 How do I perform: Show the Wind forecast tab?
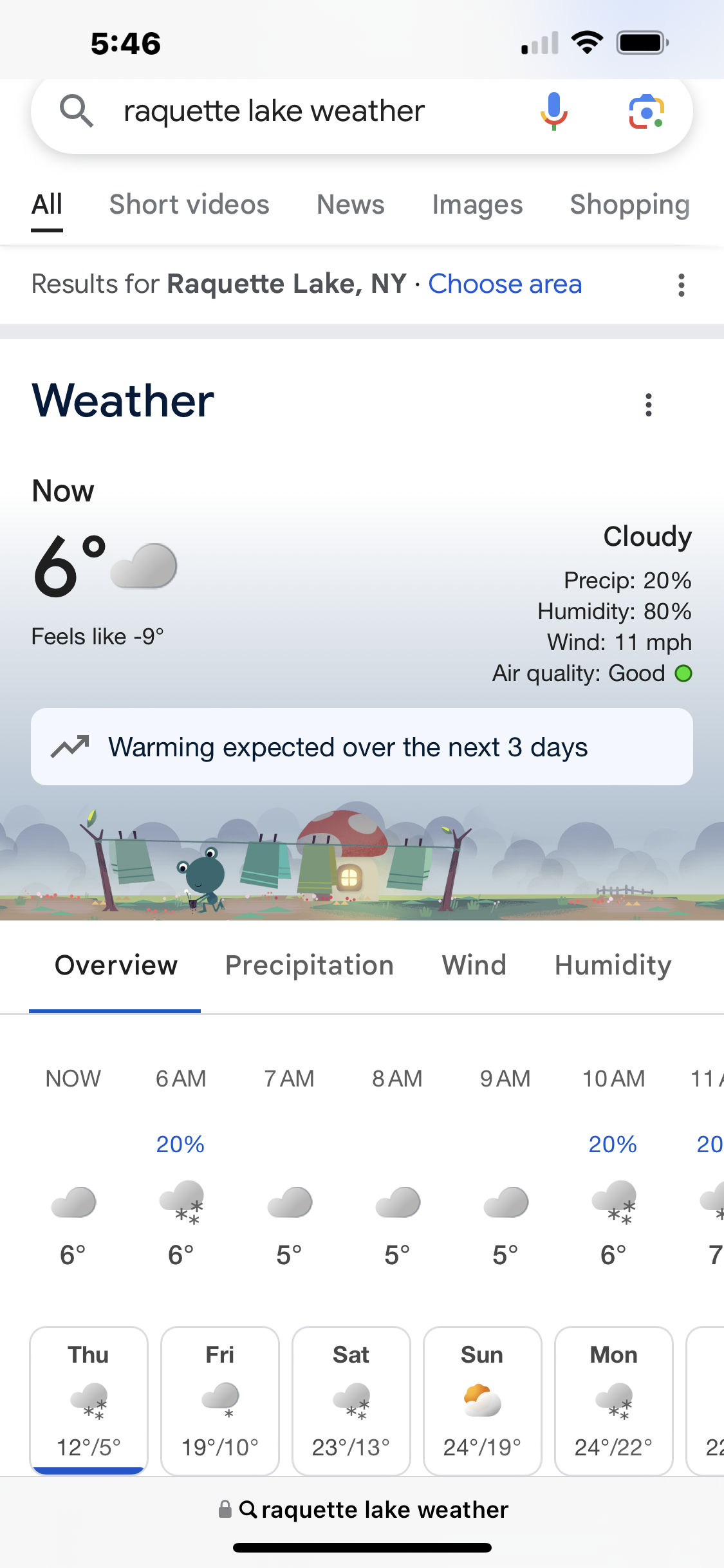pos(474,966)
